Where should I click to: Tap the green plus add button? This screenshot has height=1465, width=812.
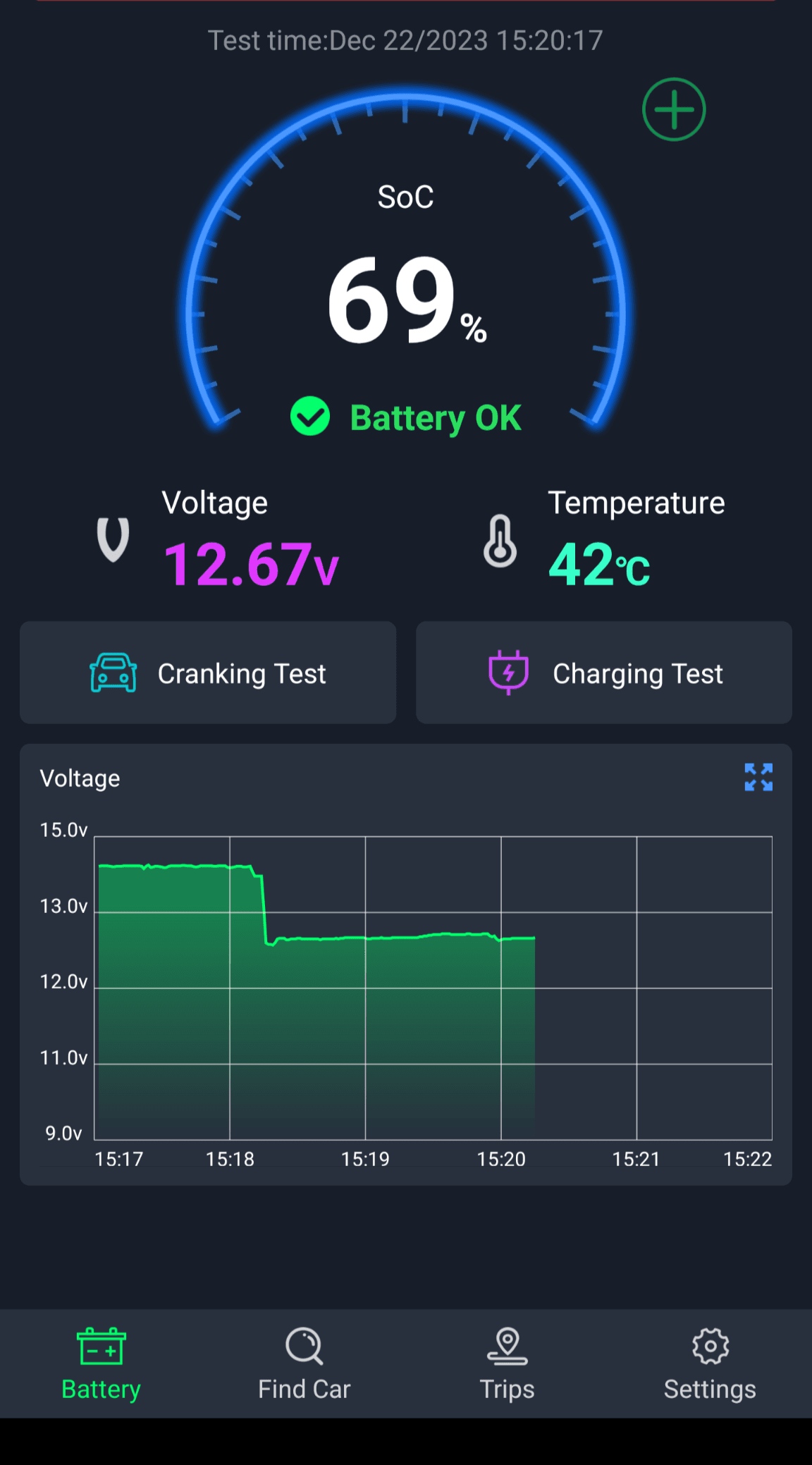(674, 109)
